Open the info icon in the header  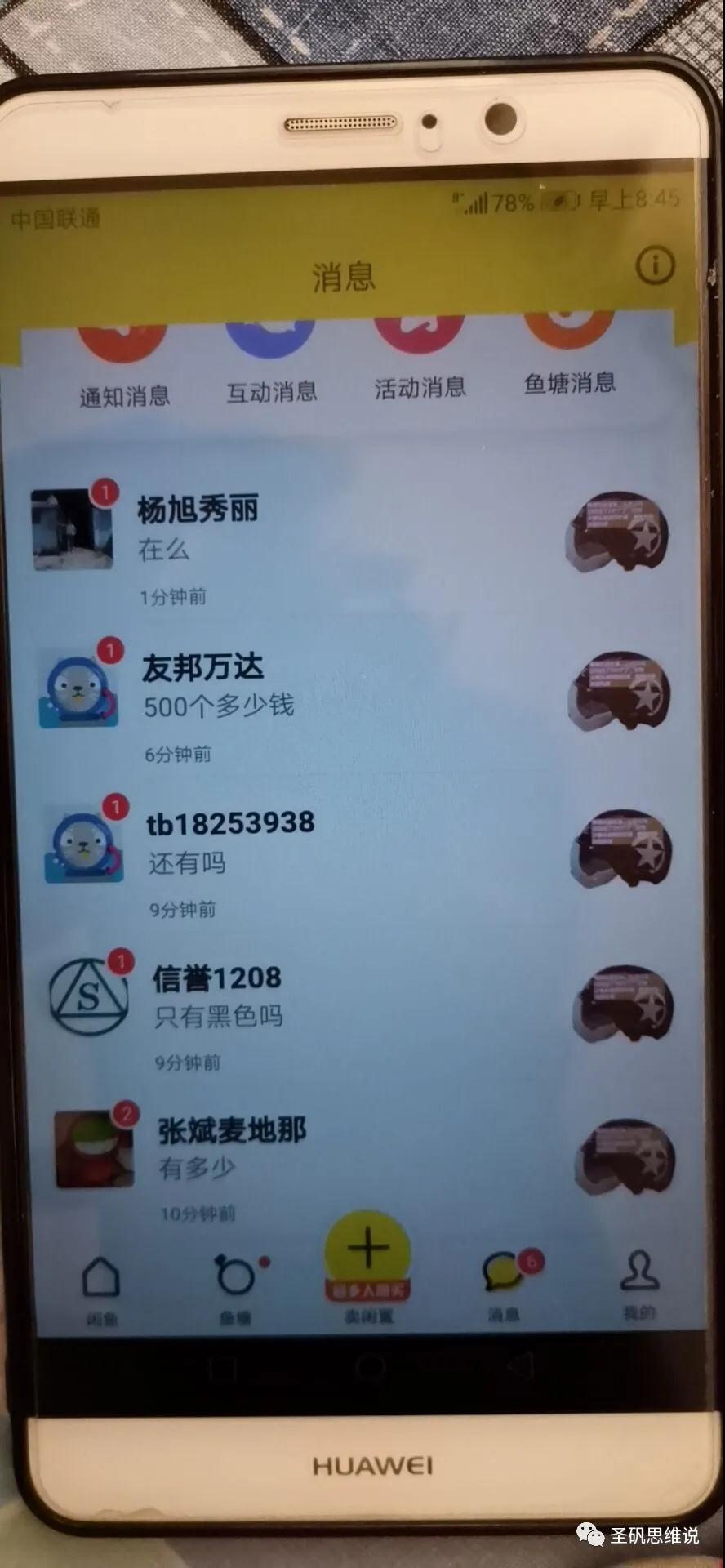click(x=655, y=265)
